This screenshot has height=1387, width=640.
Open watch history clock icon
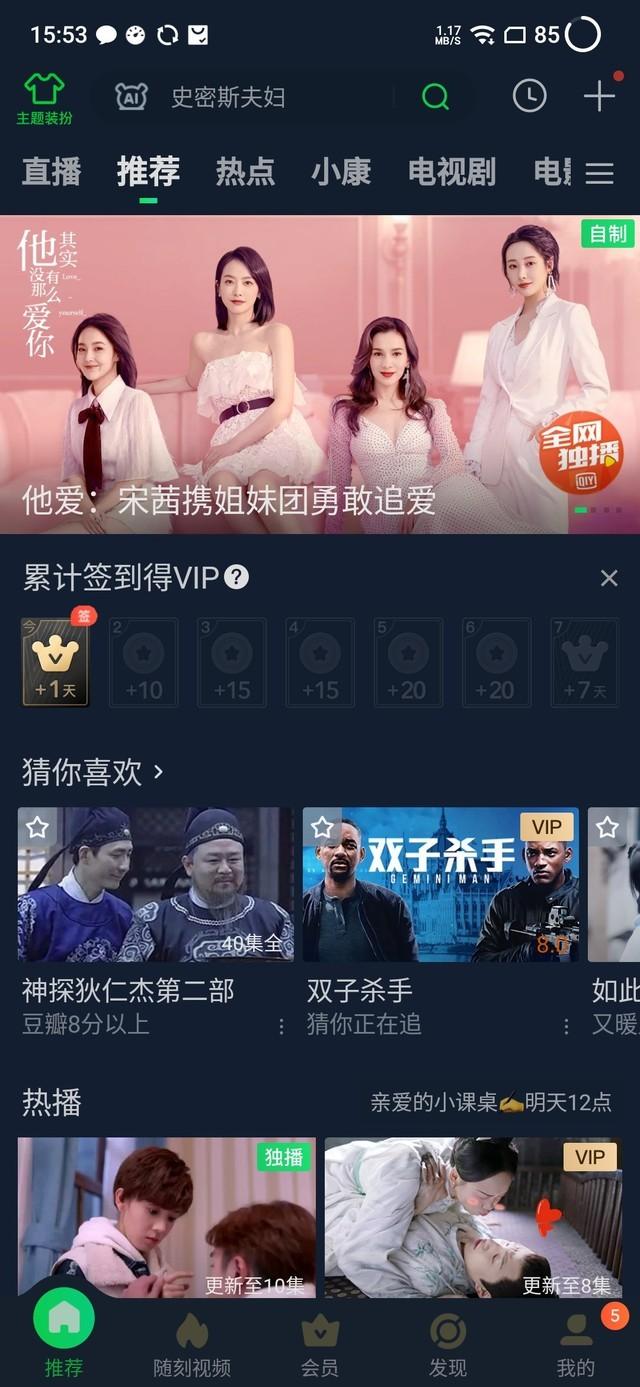tap(529, 96)
